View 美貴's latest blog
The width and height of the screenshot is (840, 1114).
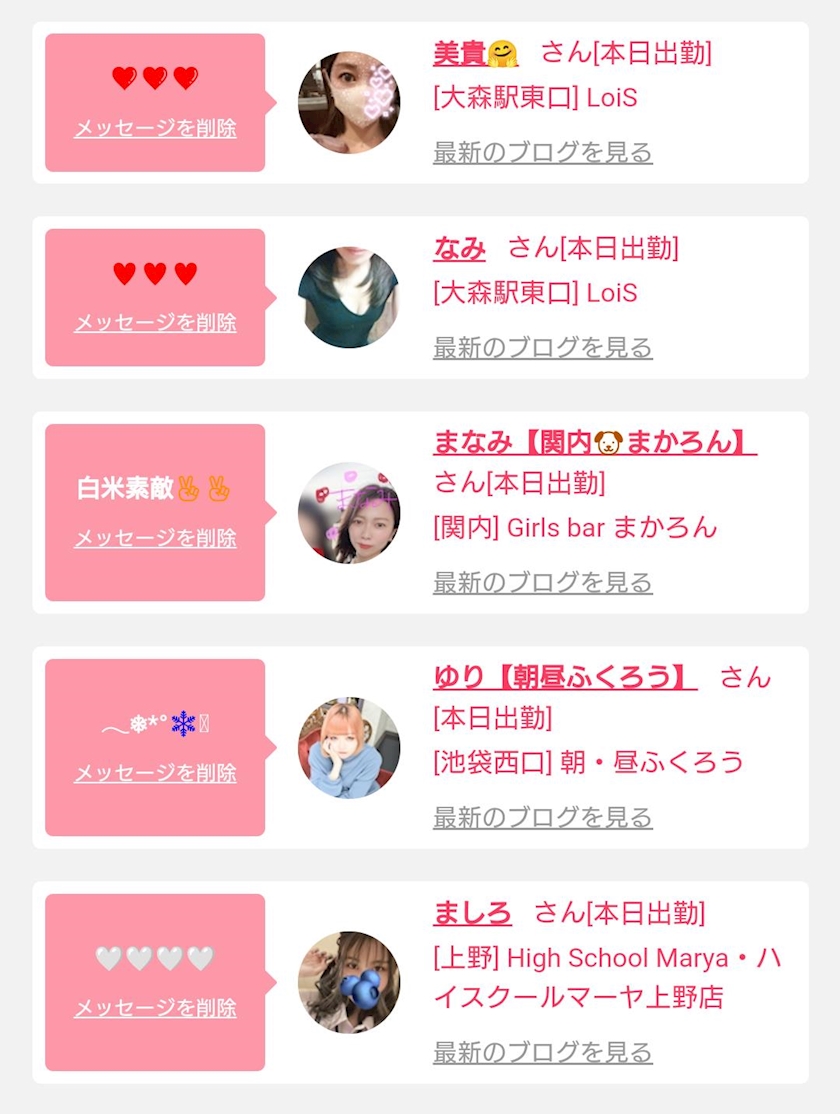(x=543, y=153)
